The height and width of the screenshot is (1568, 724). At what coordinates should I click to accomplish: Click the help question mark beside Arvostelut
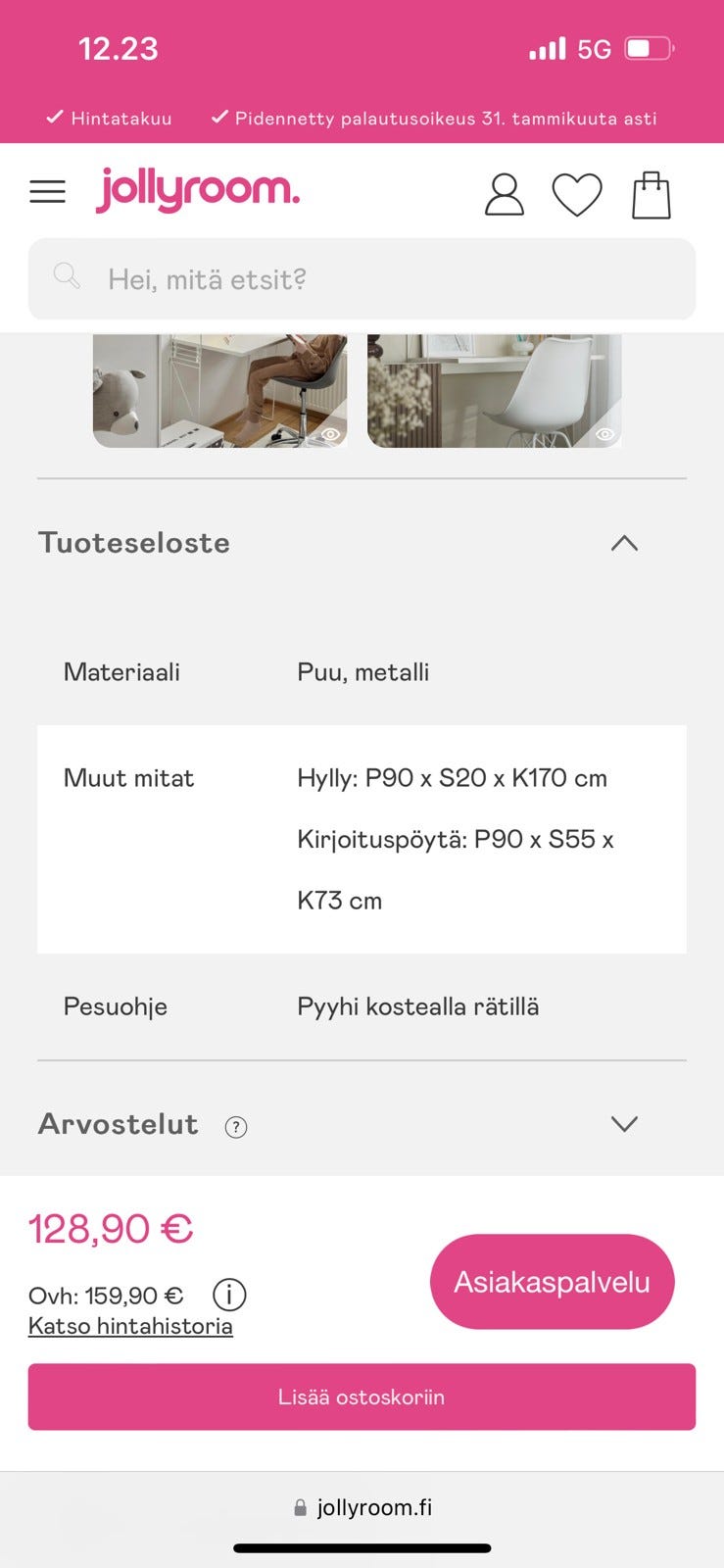(234, 1127)
